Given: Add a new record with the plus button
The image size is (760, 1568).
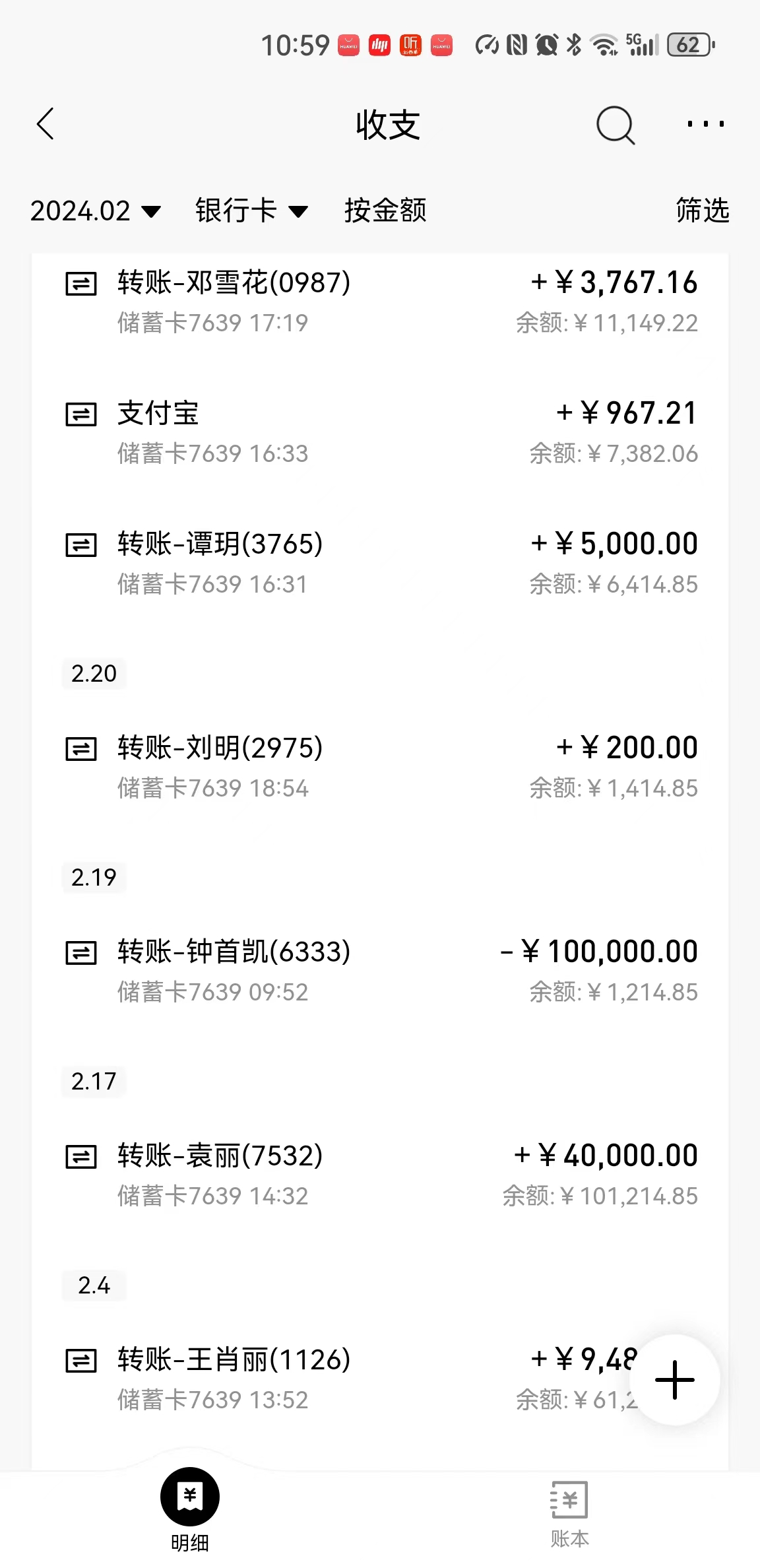Looking at the screenshot, I should pos(675,1379).
